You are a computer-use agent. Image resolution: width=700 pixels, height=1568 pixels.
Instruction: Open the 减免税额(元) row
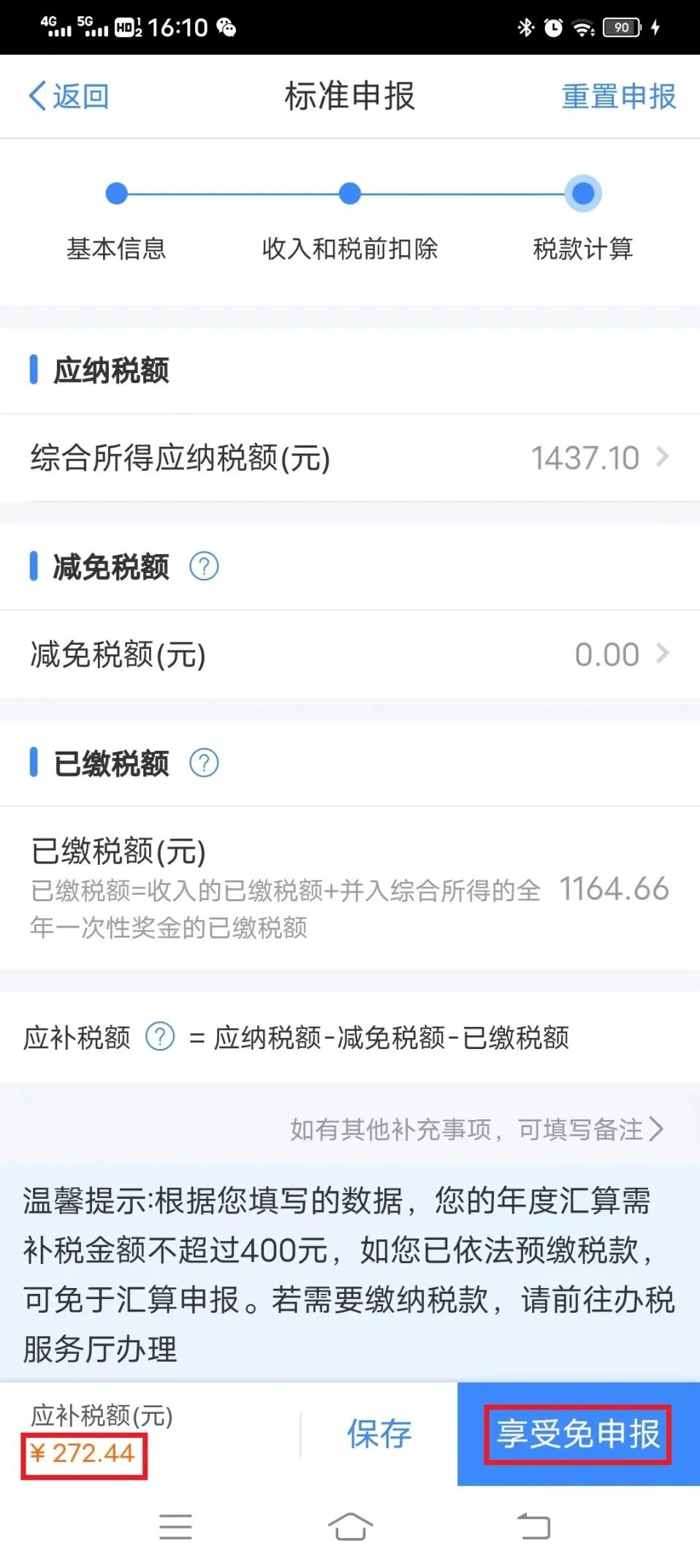(x=350, y=654)
